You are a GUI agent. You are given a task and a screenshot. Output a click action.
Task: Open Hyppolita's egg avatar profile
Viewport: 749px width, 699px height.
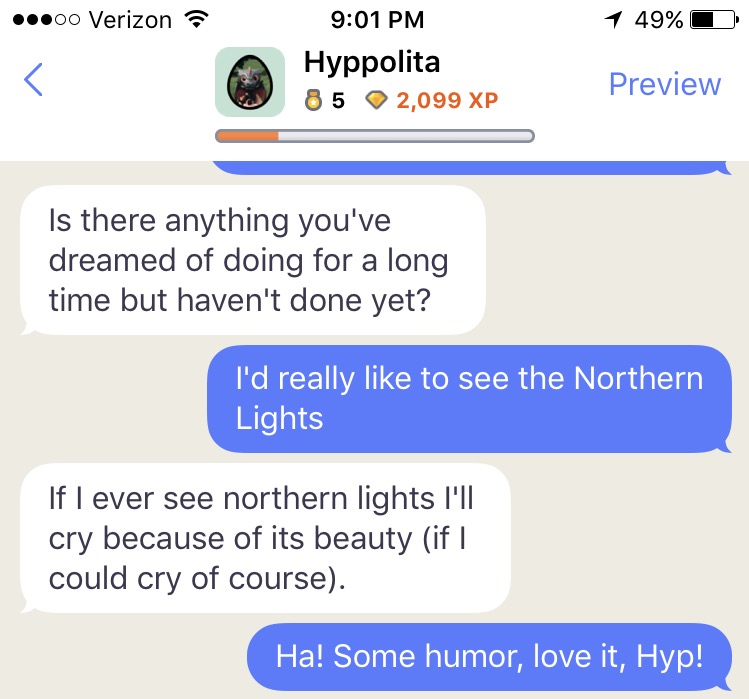tap(250, 82)
